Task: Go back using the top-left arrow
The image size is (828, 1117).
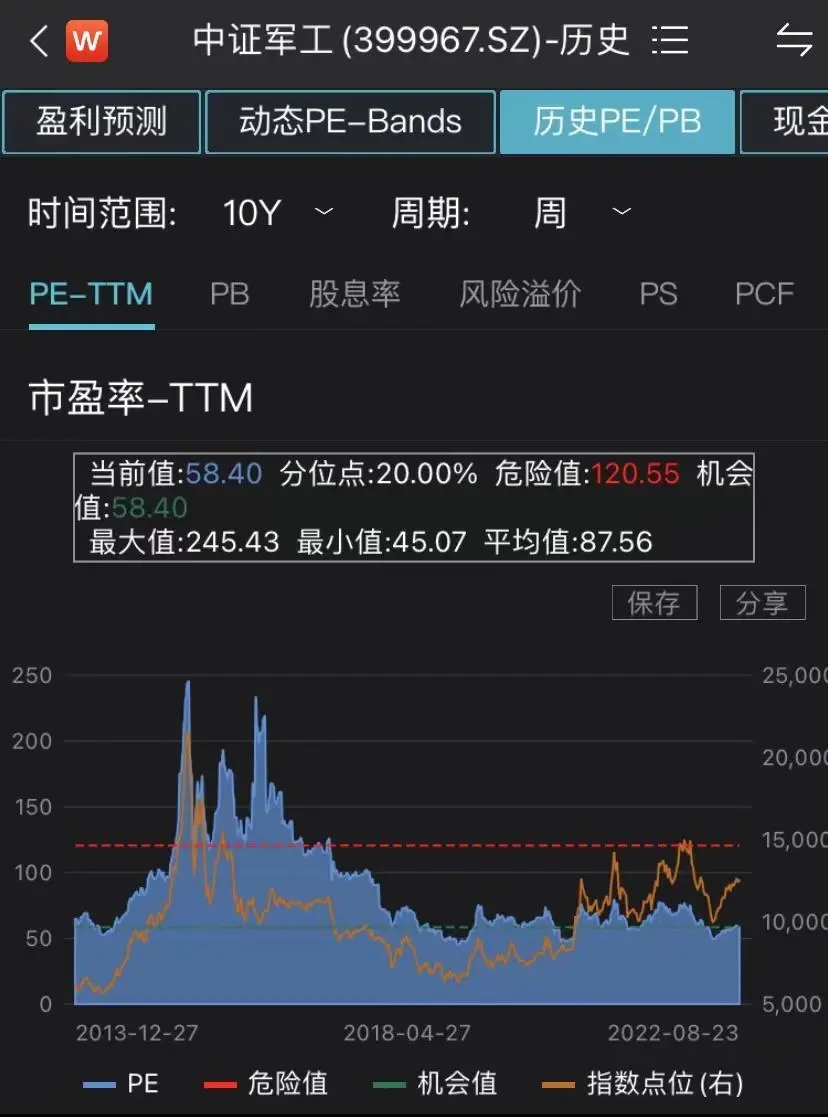Action: click(39, 41)
